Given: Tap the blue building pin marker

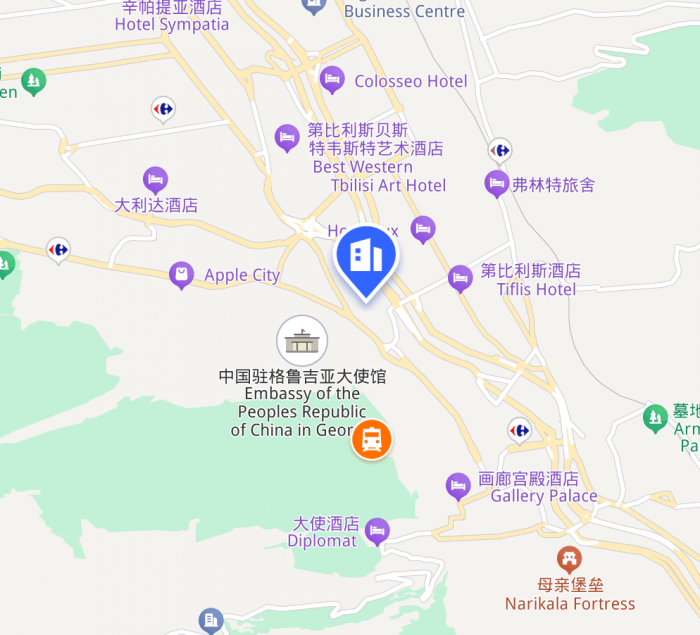Looking at the screenshot, I should pos(366,257).
